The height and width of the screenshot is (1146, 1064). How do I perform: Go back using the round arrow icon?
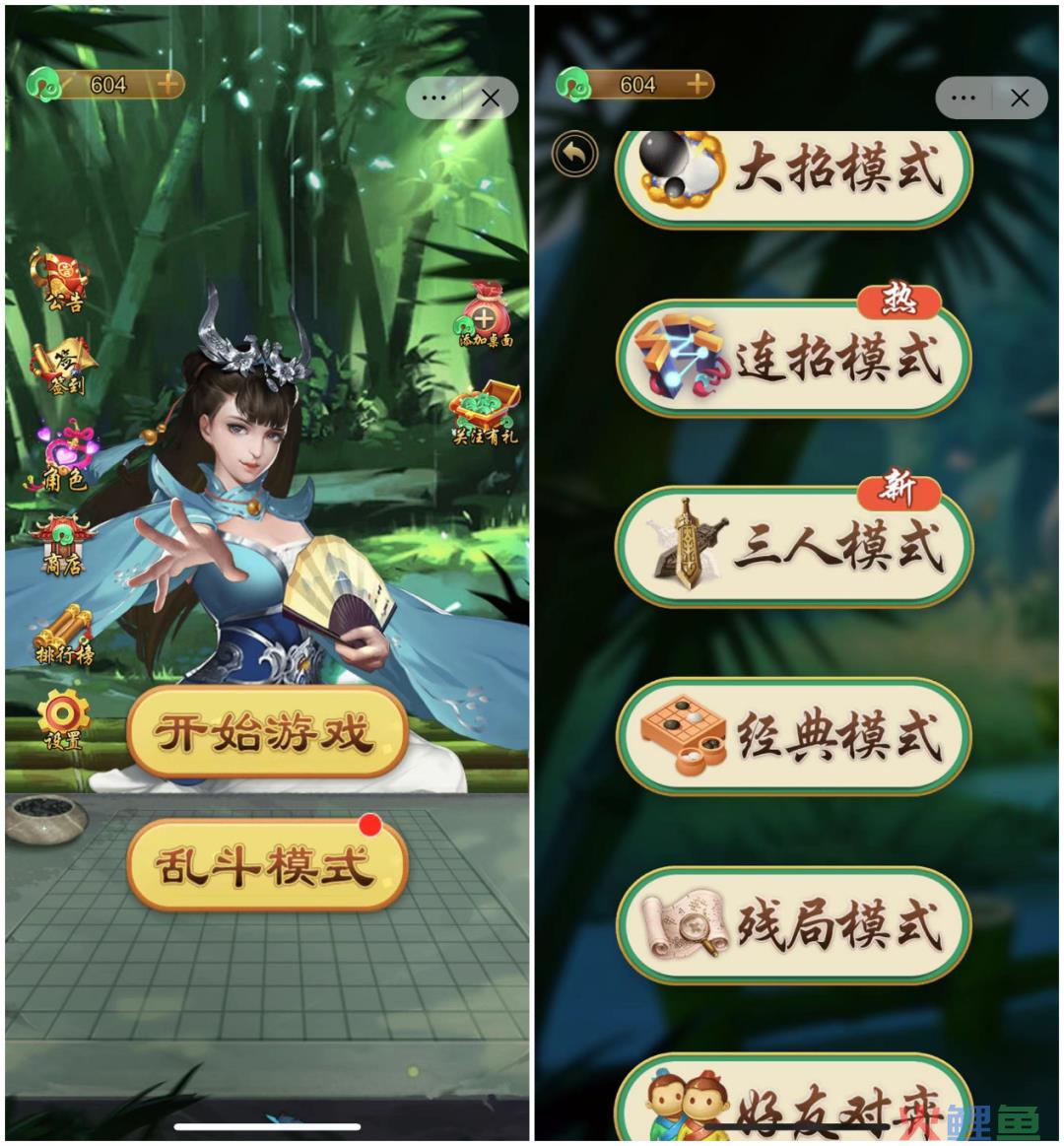coord(575,155)
